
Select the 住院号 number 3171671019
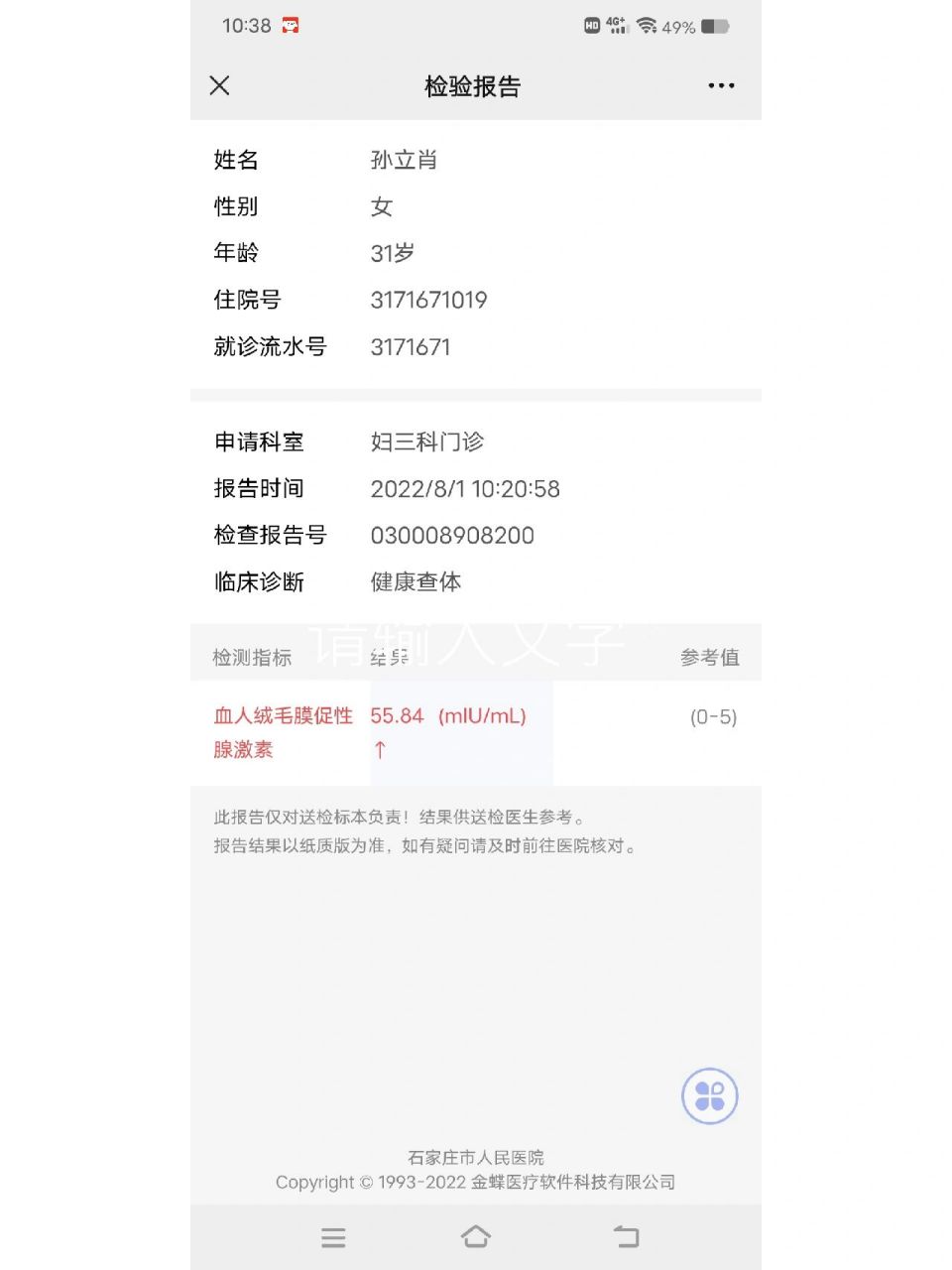pyautogui.click(x=430, y=300)
